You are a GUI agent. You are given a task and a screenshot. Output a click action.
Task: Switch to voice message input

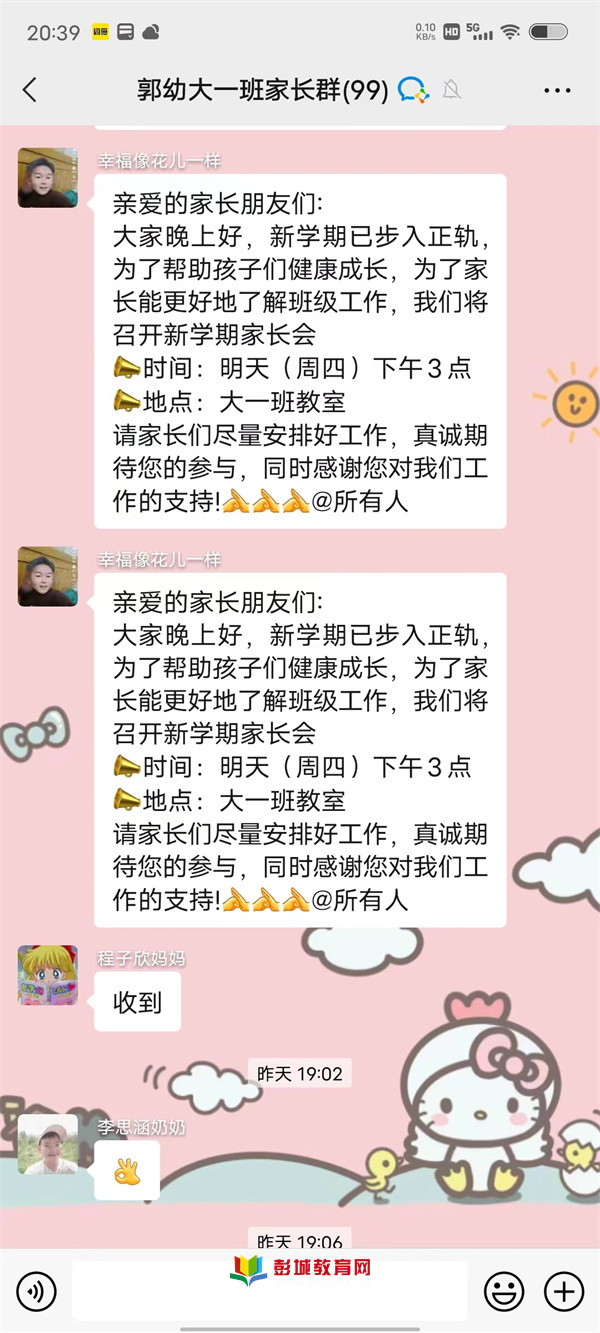tap(36, 1292)
